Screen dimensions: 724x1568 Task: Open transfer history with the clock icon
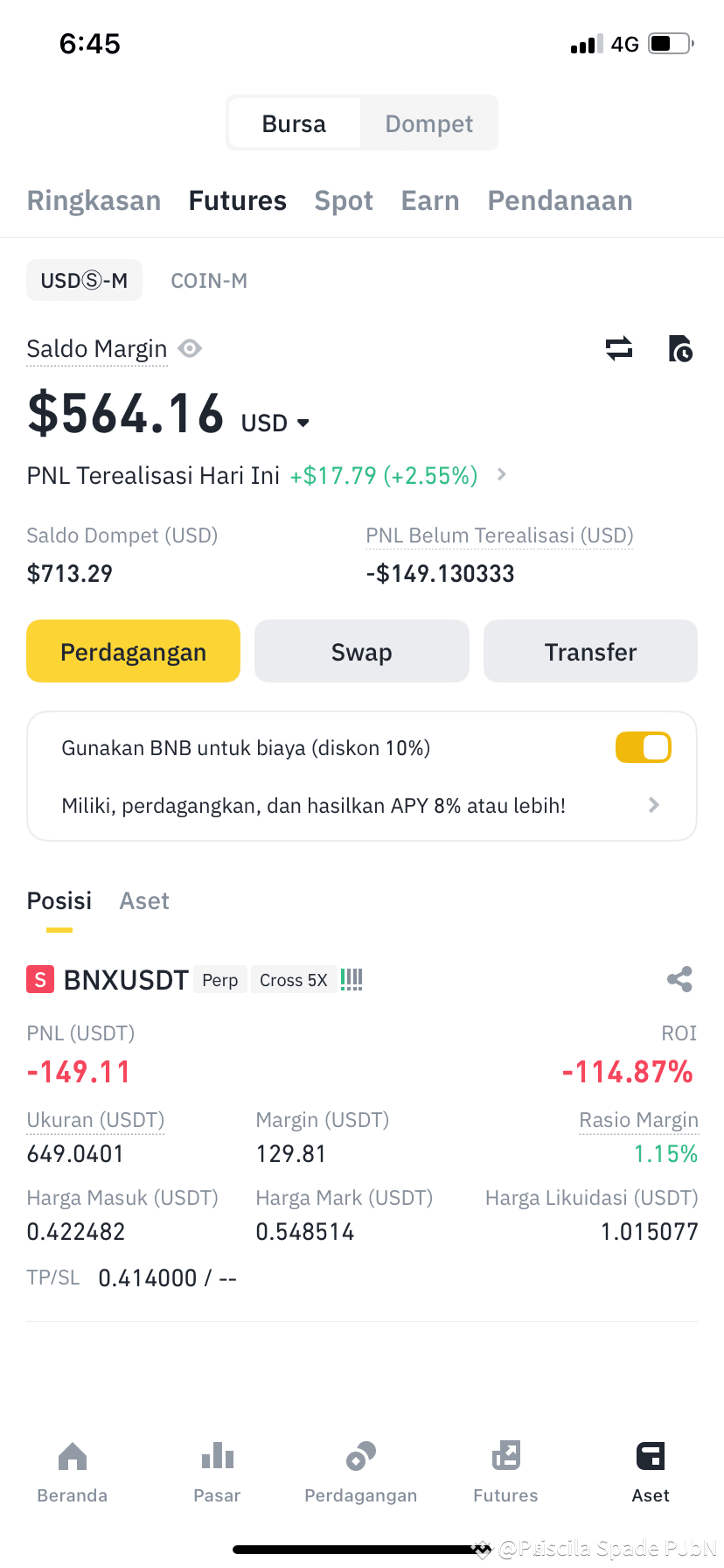(681, 348)
